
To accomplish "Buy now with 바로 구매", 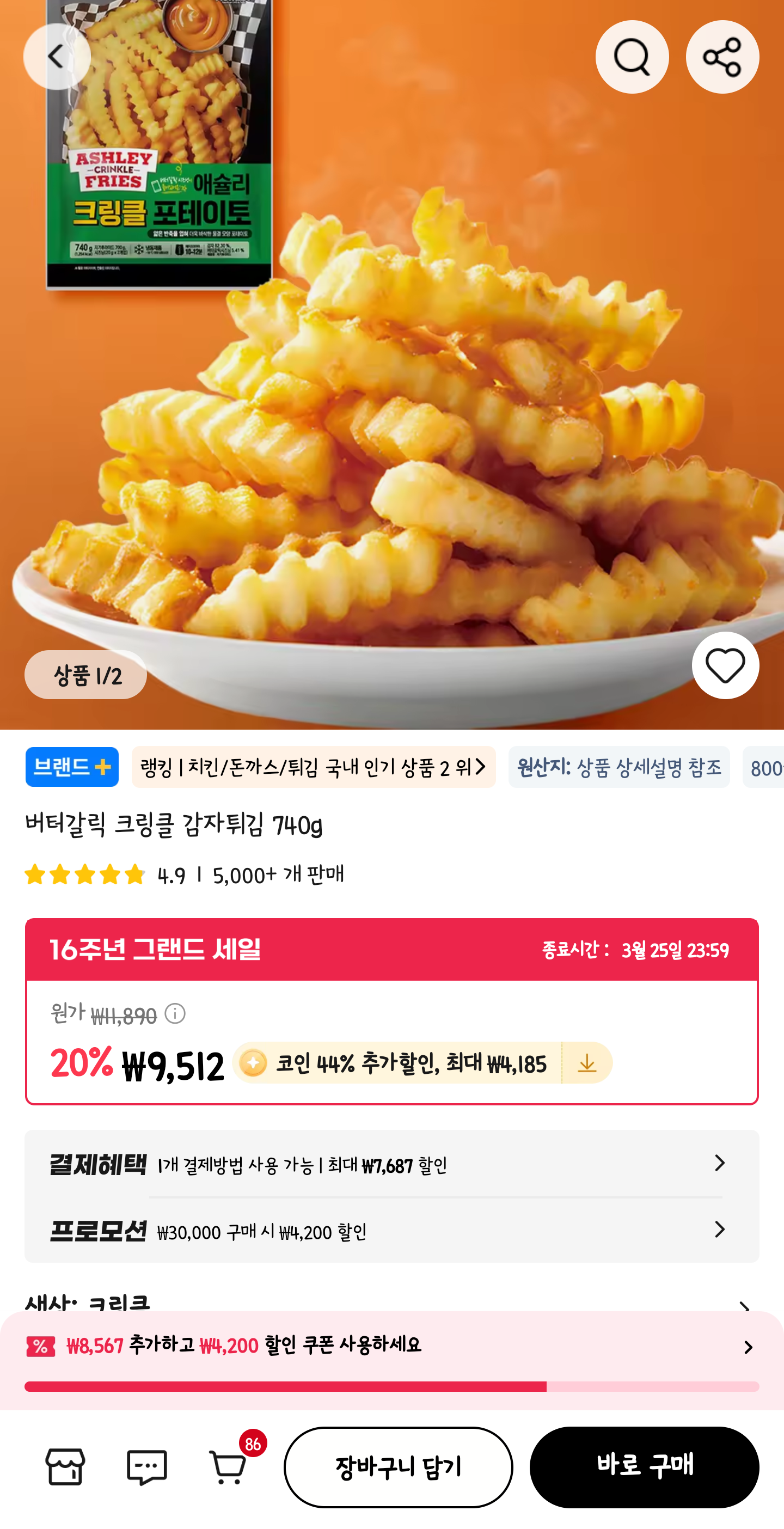I will click(x=644, y=1467).
